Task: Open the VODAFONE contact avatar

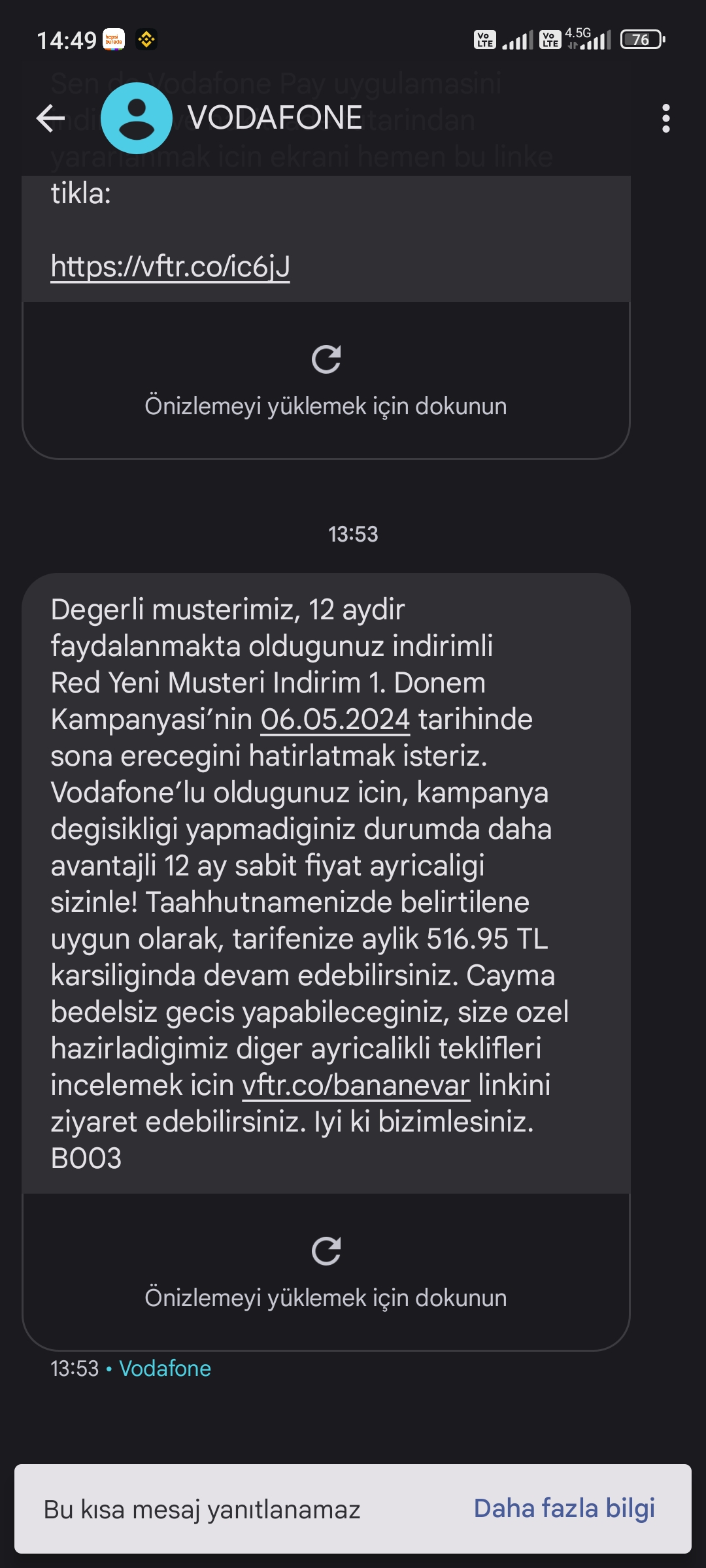Action: (137, 118)
